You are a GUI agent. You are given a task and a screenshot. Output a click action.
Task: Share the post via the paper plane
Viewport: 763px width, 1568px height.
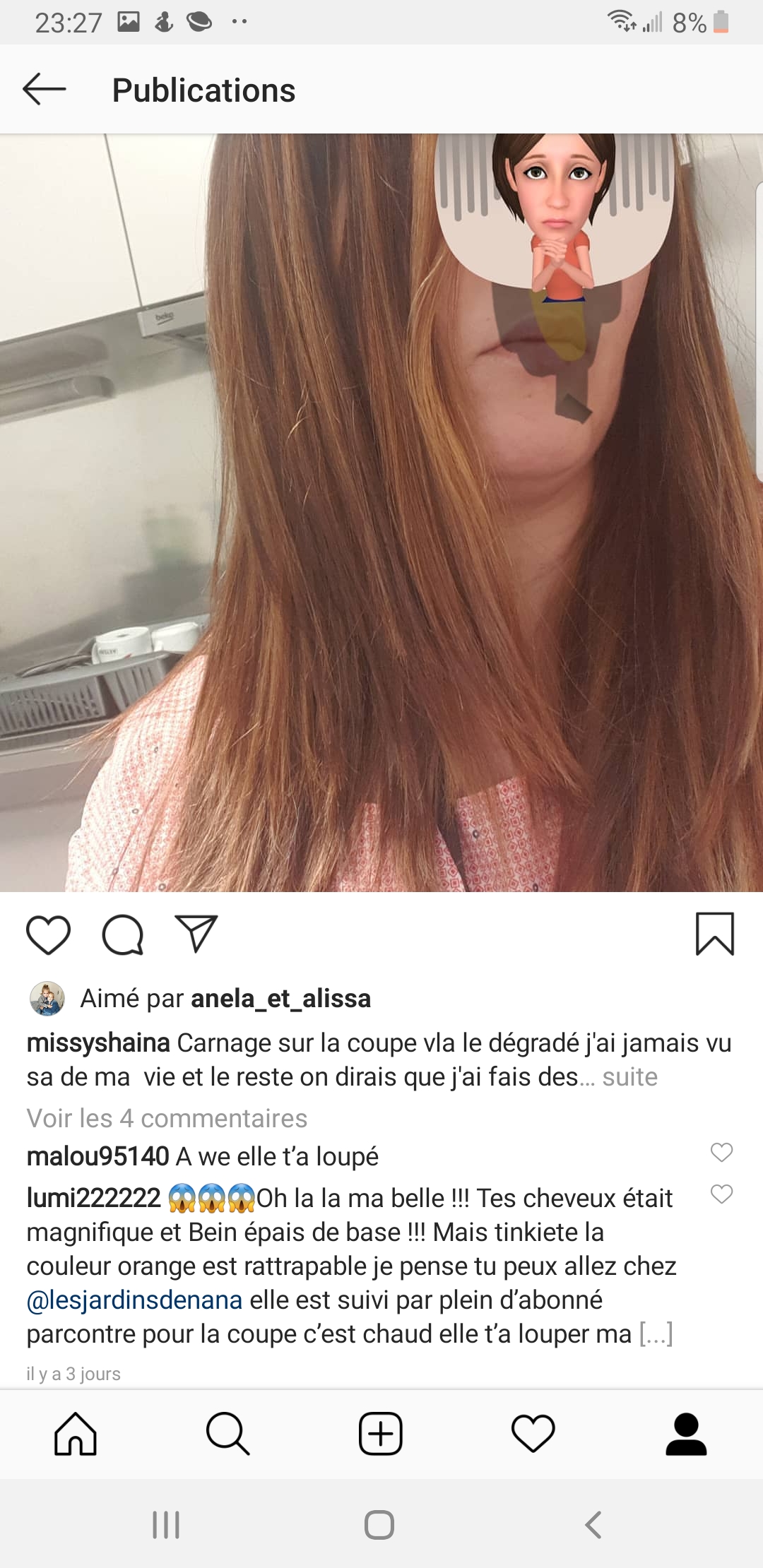pos(196,934)
